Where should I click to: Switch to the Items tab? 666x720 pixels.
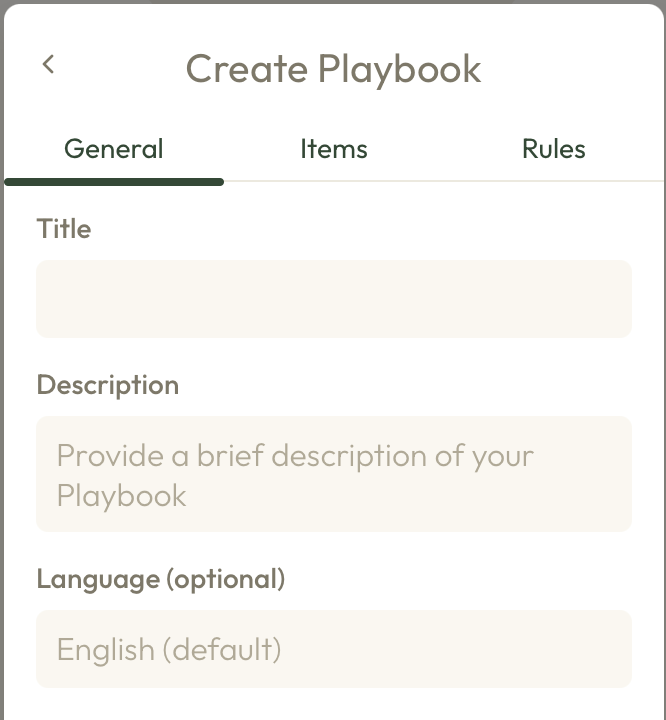point(334,150)
